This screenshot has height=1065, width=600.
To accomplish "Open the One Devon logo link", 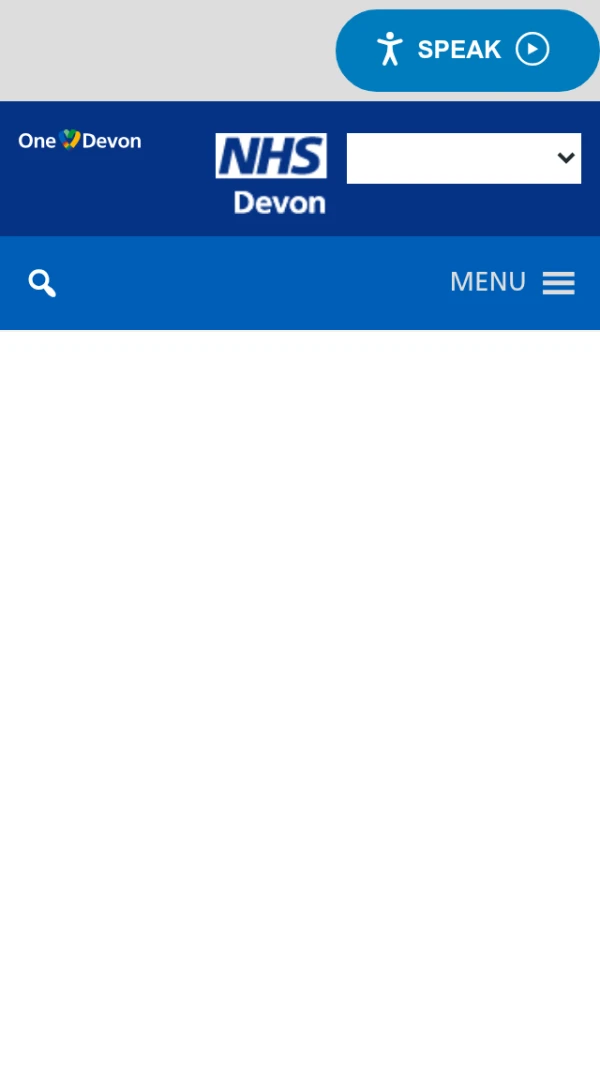I will point(80,140).
